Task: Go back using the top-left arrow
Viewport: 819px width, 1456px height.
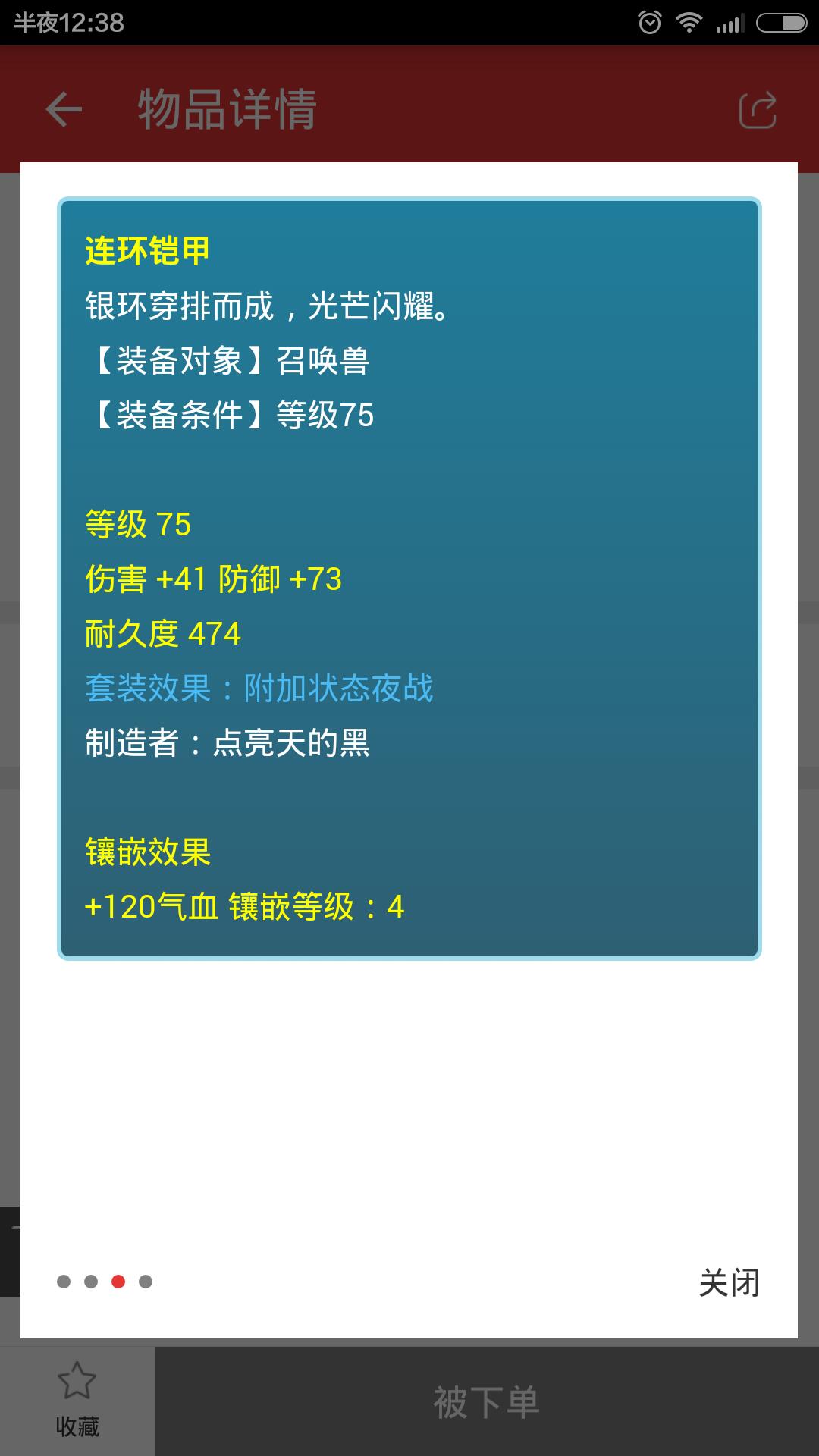Action: click(64, 110)
